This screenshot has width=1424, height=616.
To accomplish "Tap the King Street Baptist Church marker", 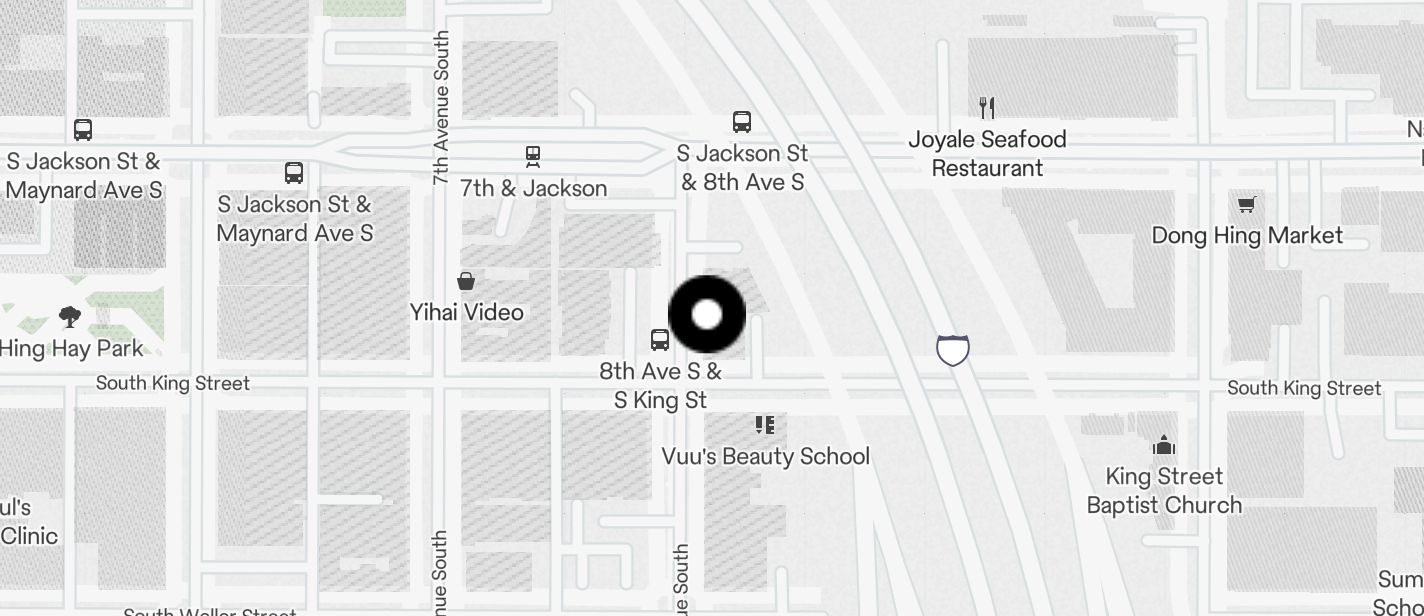I will [x=1164, y=445].
